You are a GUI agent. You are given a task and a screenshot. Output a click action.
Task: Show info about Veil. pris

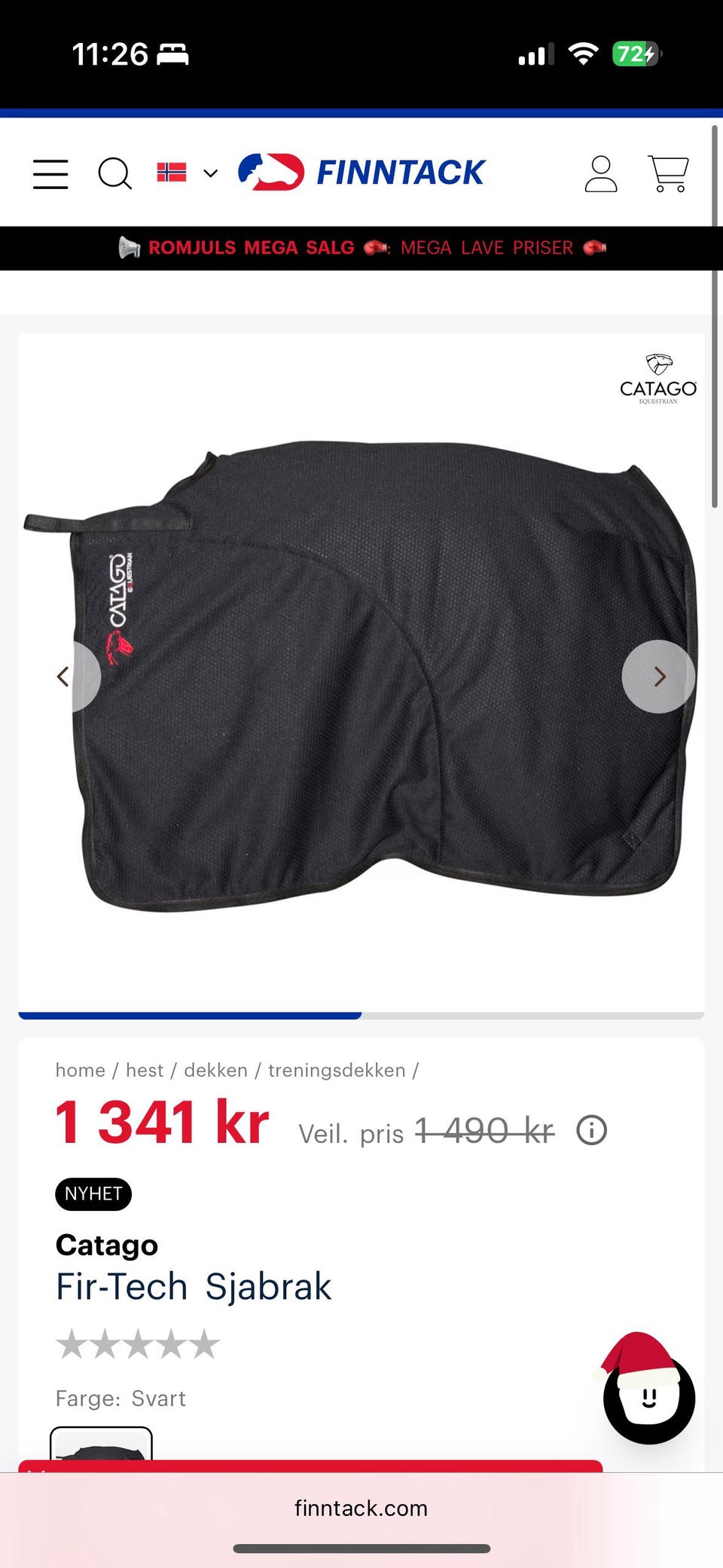tap(591, 1130)
